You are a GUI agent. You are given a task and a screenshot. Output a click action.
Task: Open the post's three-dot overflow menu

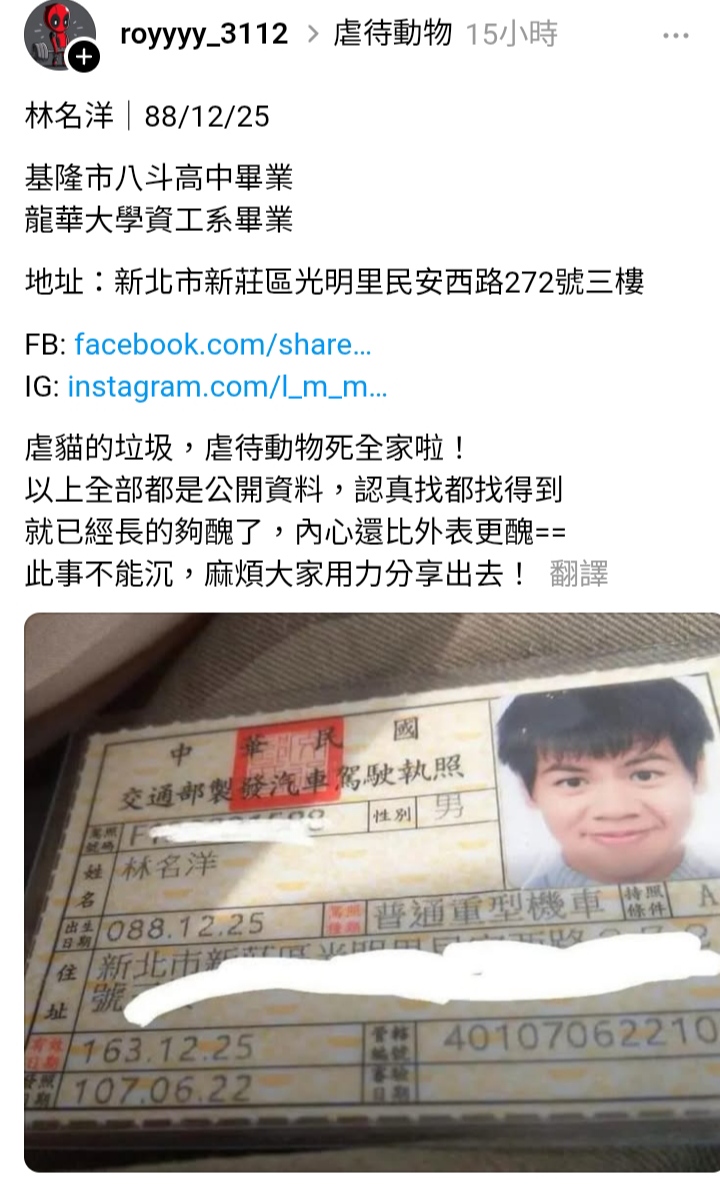pos(675,36)
